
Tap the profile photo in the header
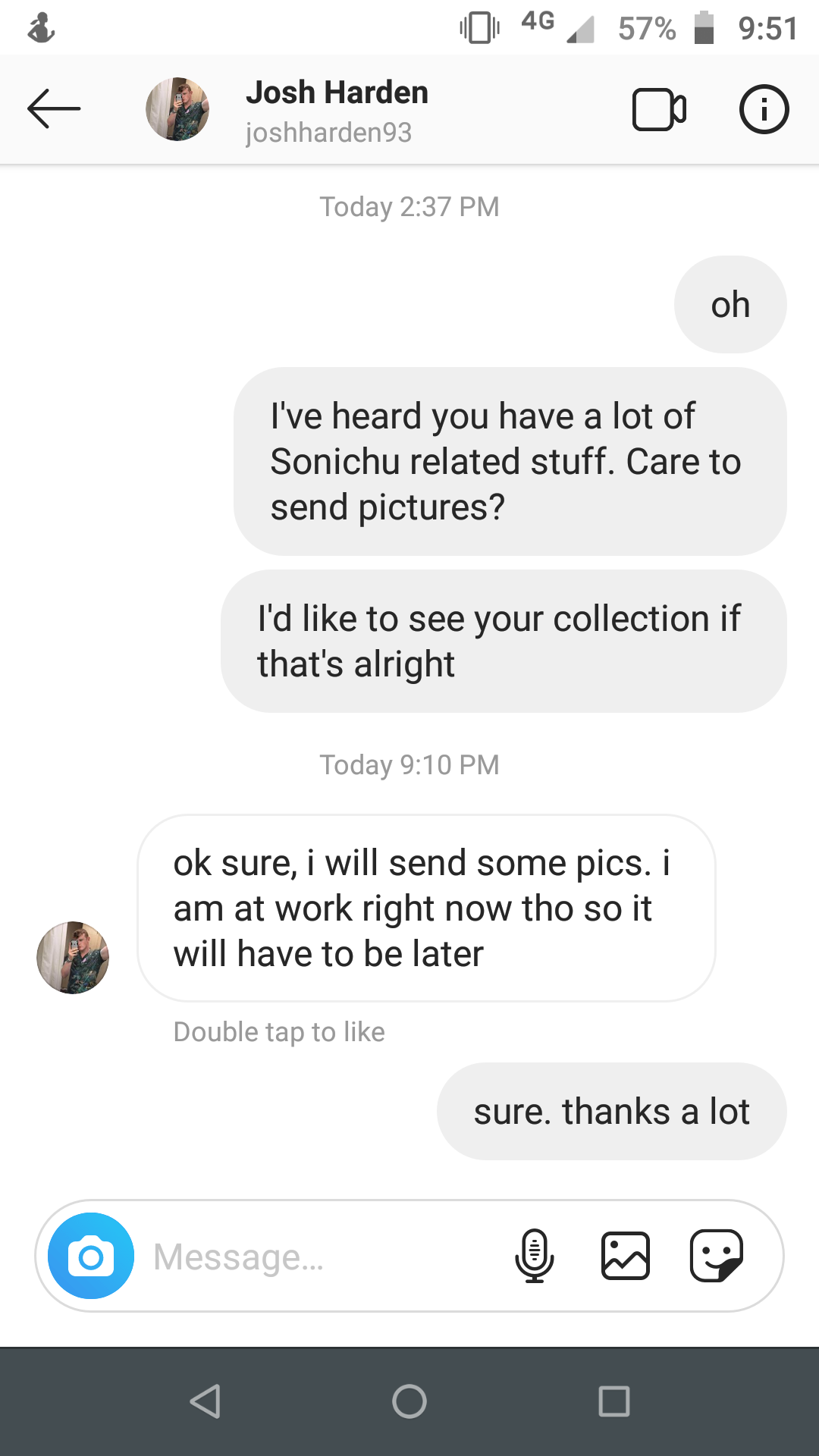(177, 109)
